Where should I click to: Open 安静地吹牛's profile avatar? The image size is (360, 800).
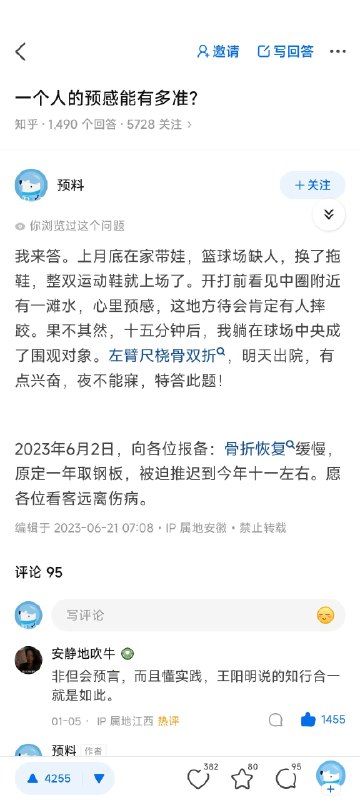coord(28,660)
